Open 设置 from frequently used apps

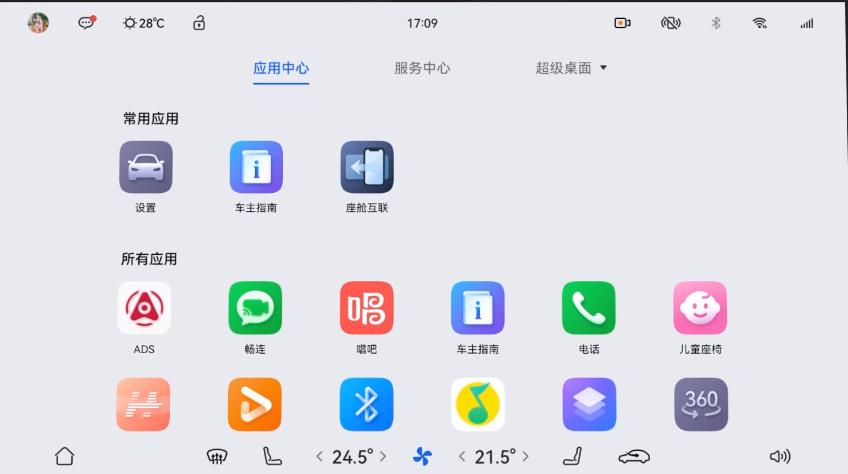tap(146, 167)
